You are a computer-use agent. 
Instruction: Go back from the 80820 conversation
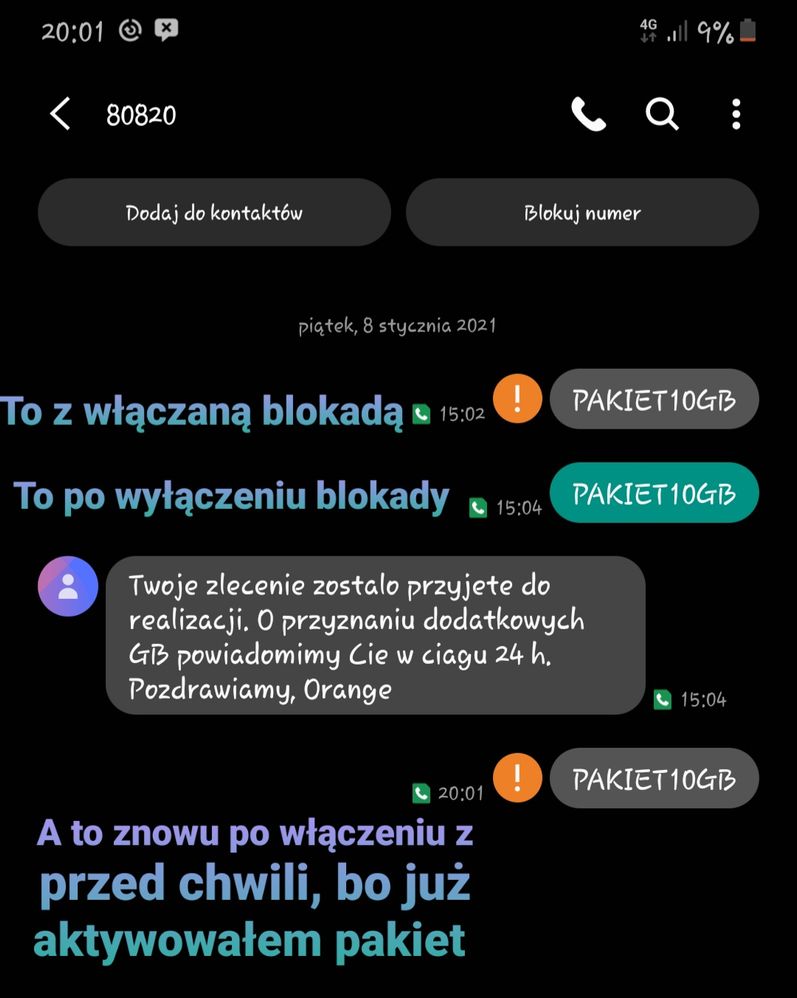click(x=60, y=114)
